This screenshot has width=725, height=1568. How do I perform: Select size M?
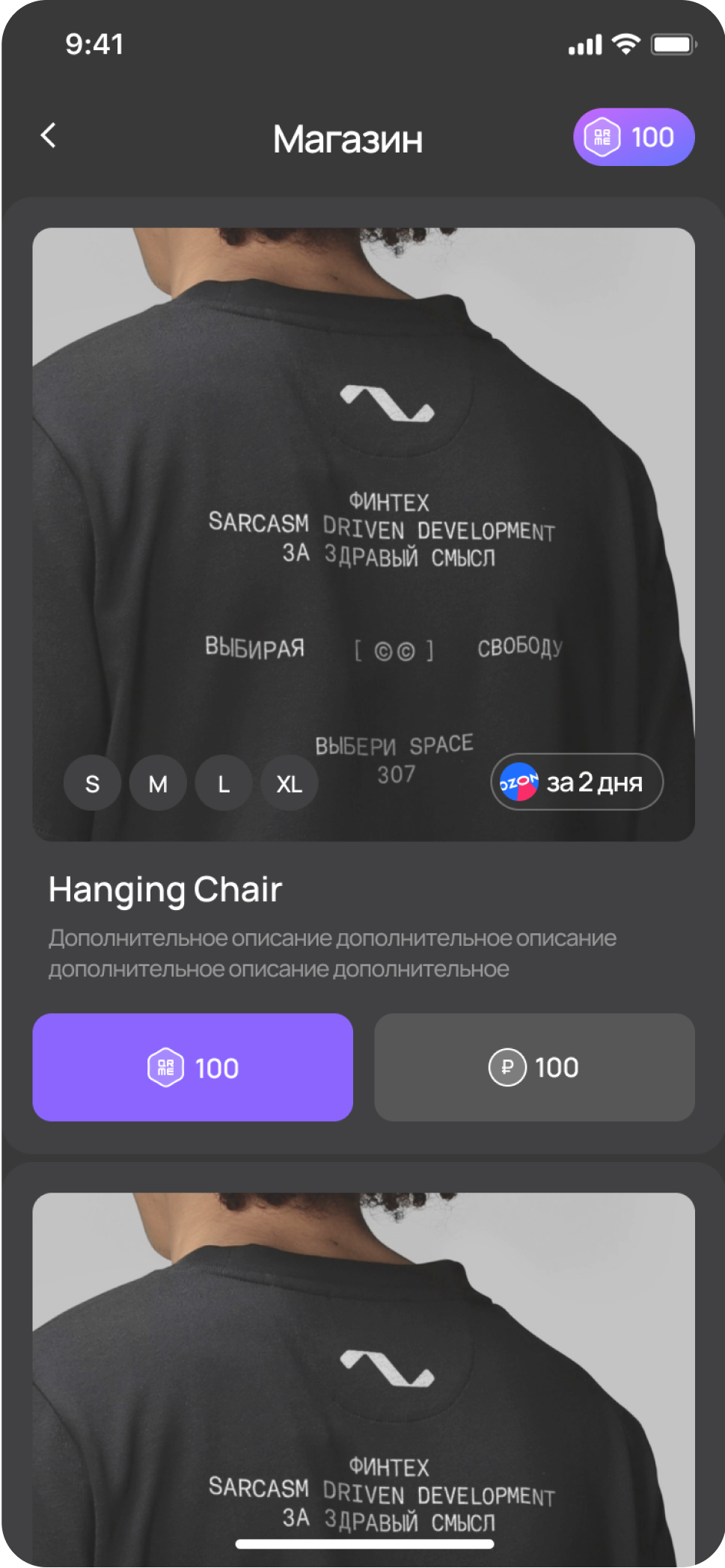pos(158,784)
